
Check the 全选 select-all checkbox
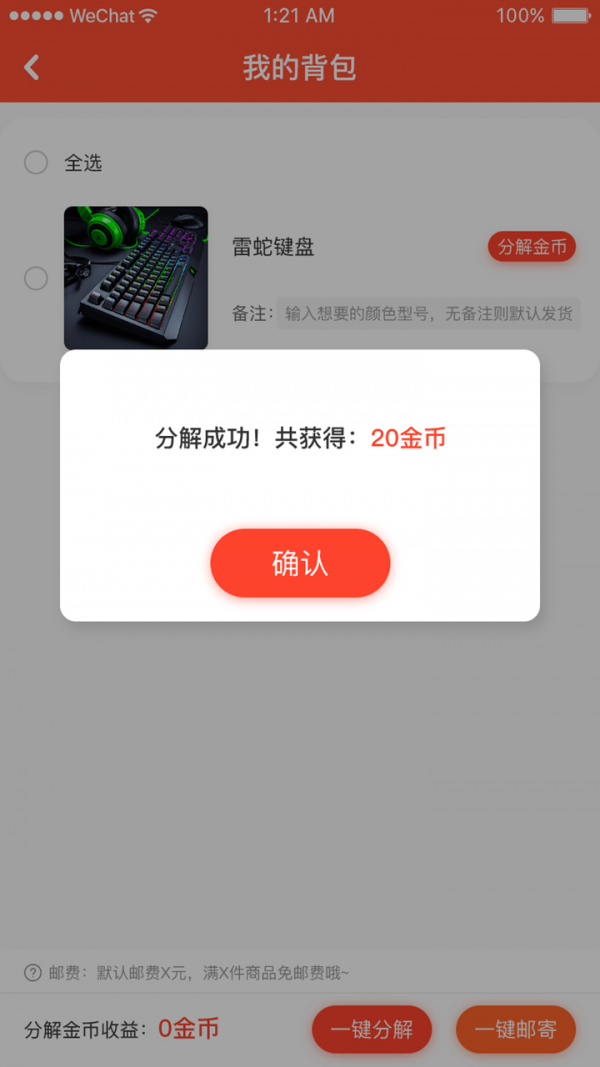(36, 162)
